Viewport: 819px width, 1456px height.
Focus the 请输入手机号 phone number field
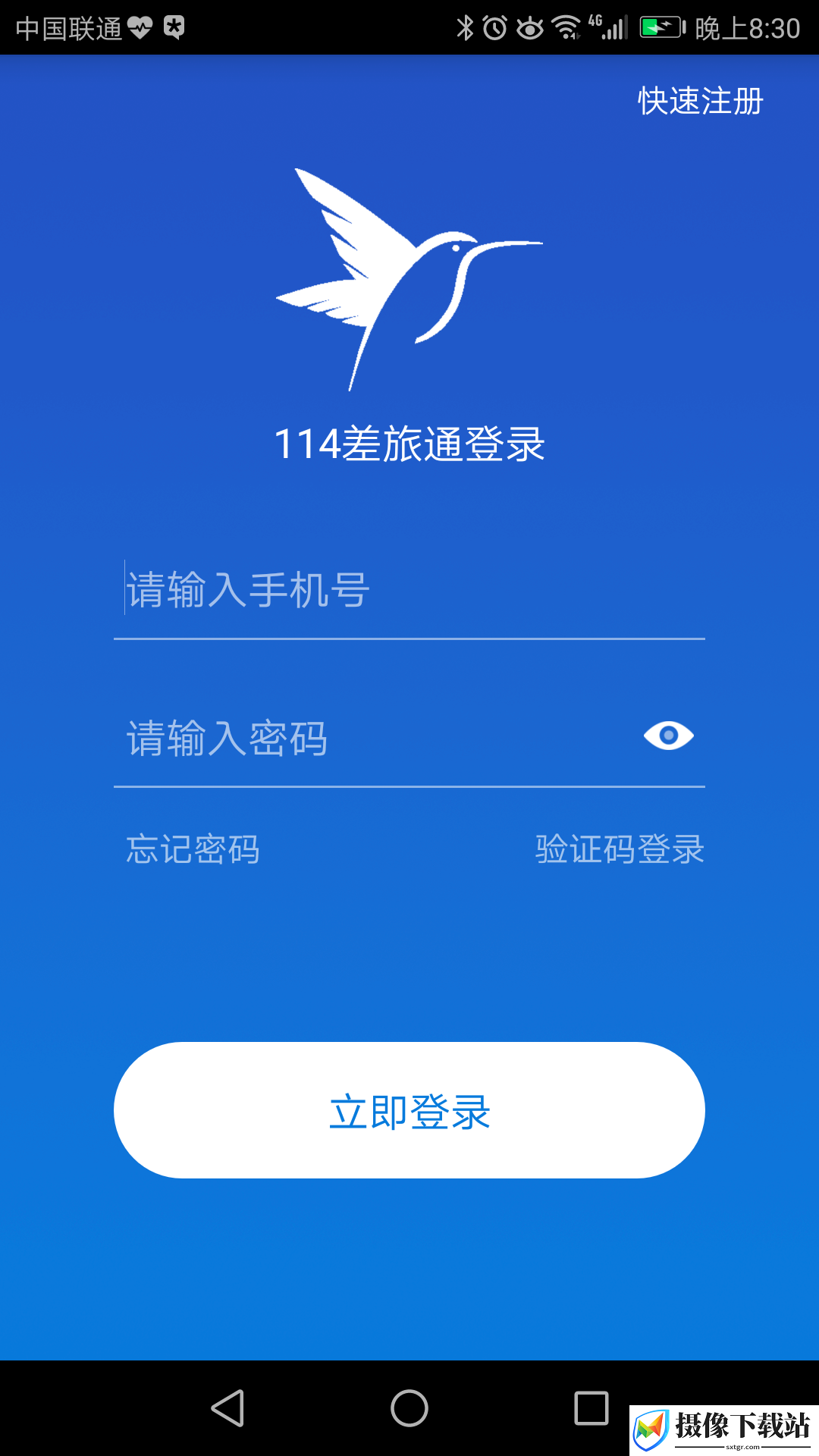pyautogui.click(x=409, y=590)
